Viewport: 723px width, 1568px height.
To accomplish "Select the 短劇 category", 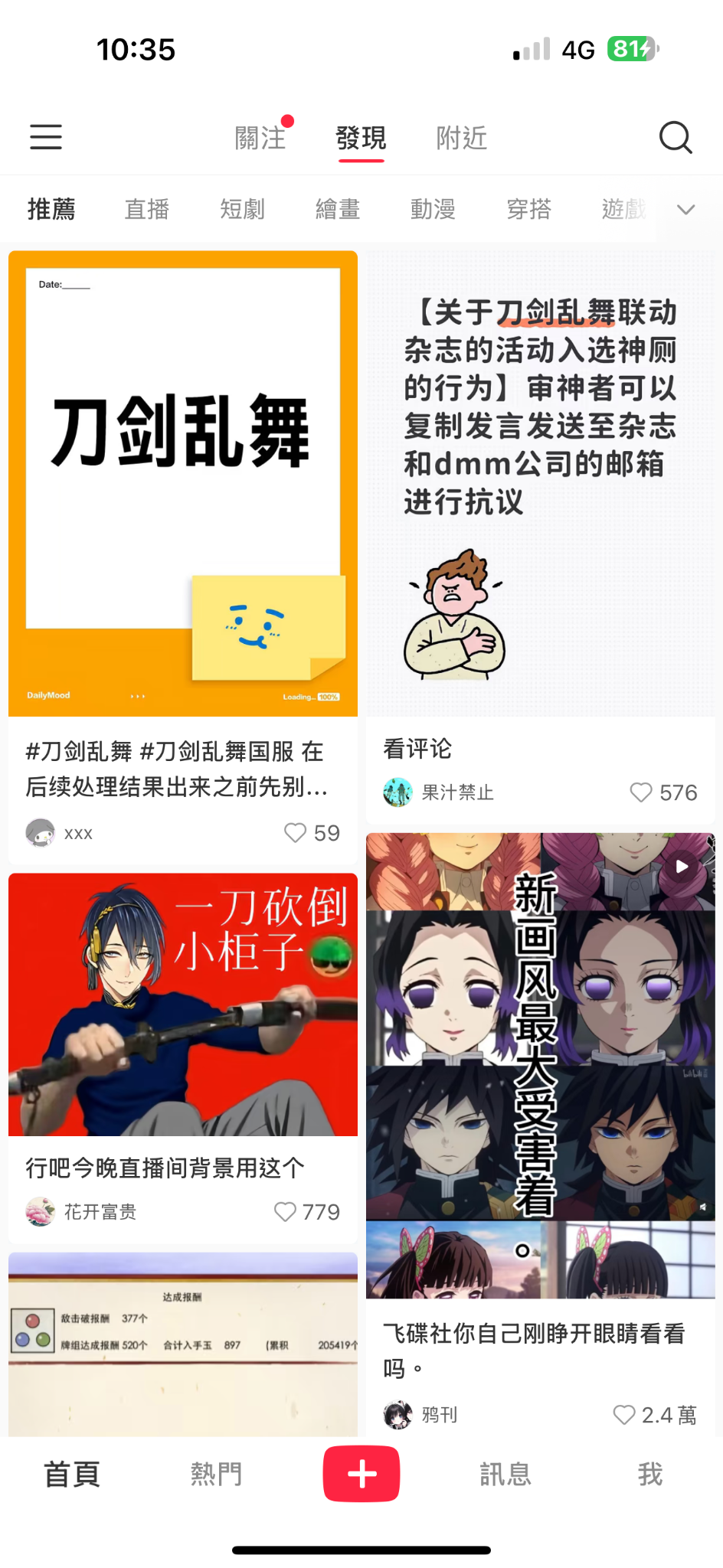I will pos(242,209).
